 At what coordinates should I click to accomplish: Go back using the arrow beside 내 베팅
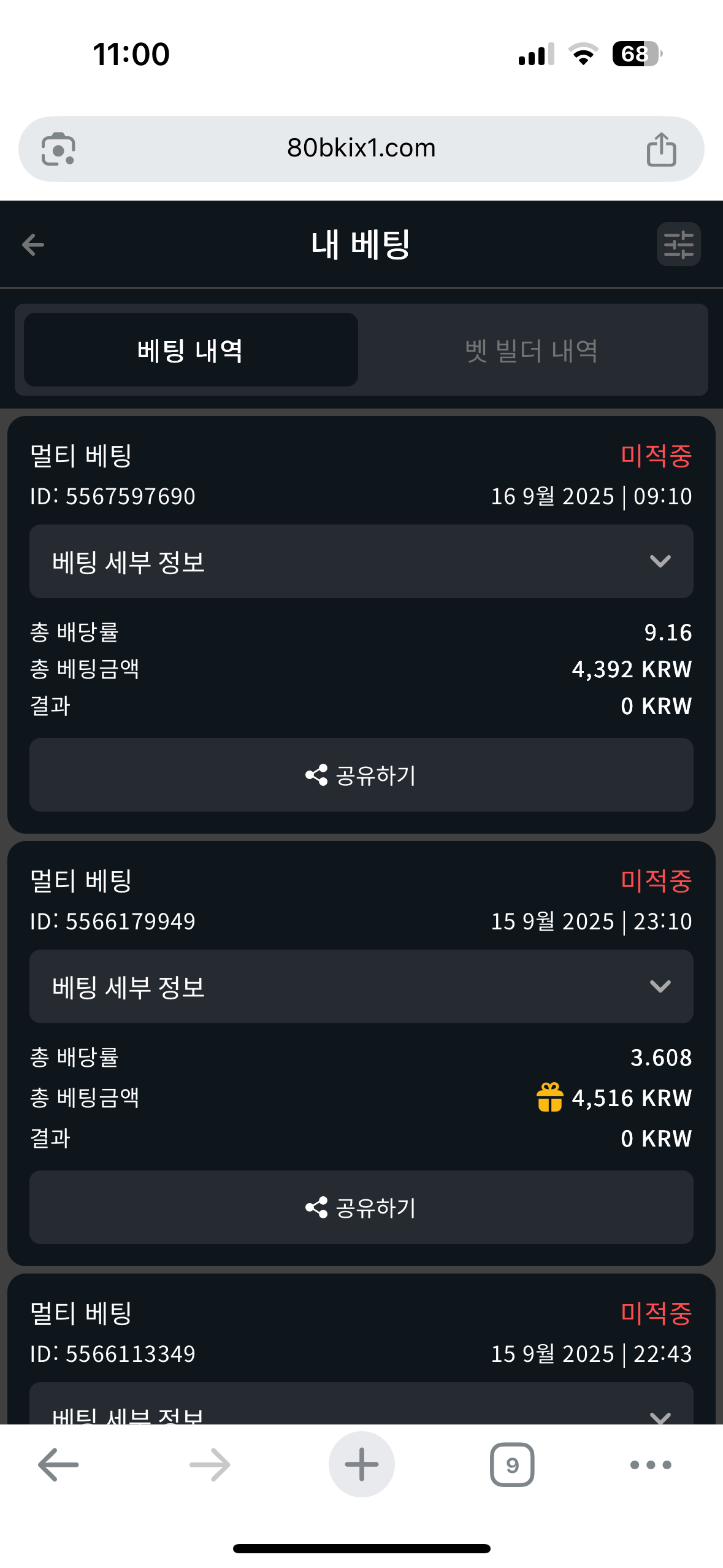pos(33,245)
